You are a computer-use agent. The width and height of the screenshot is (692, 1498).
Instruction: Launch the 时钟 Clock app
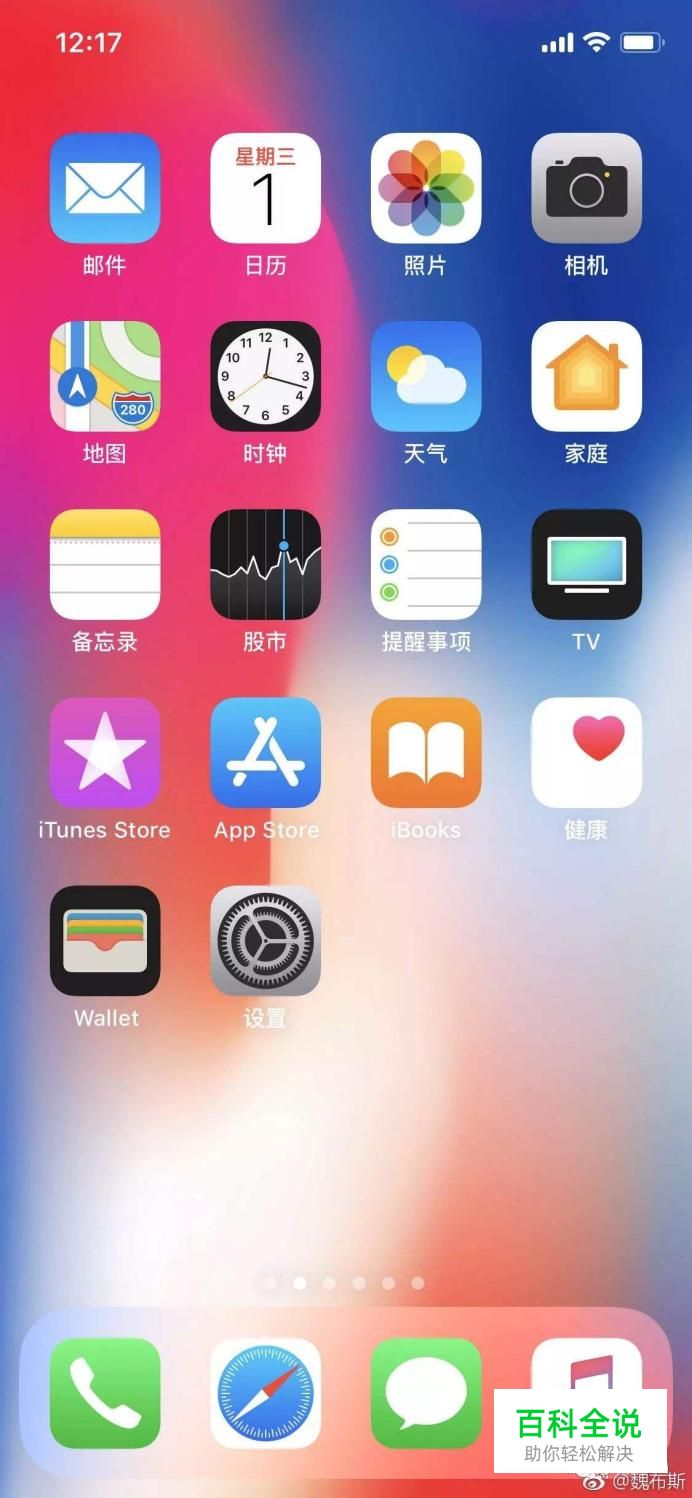[265, 376]
